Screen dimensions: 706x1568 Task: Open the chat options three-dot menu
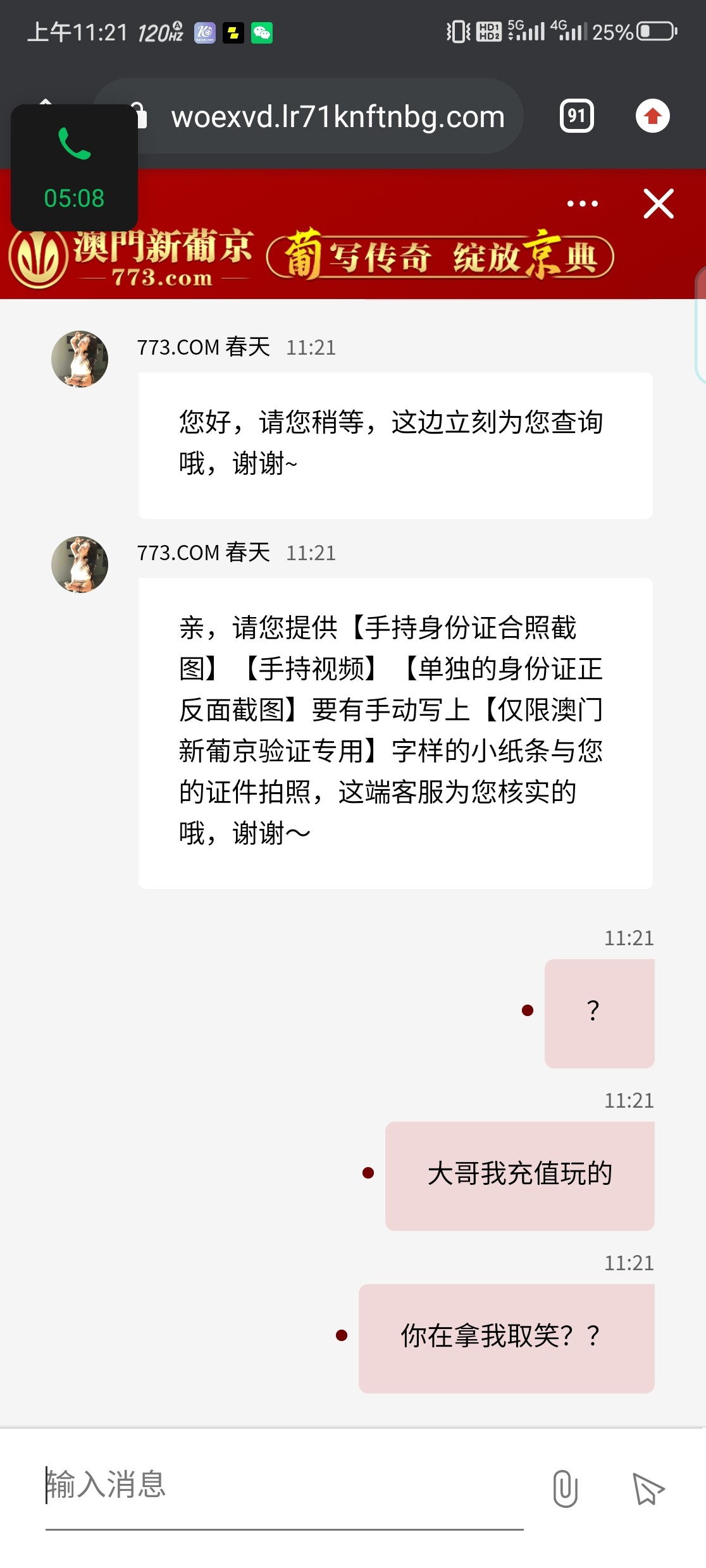[x=581, y=202]
